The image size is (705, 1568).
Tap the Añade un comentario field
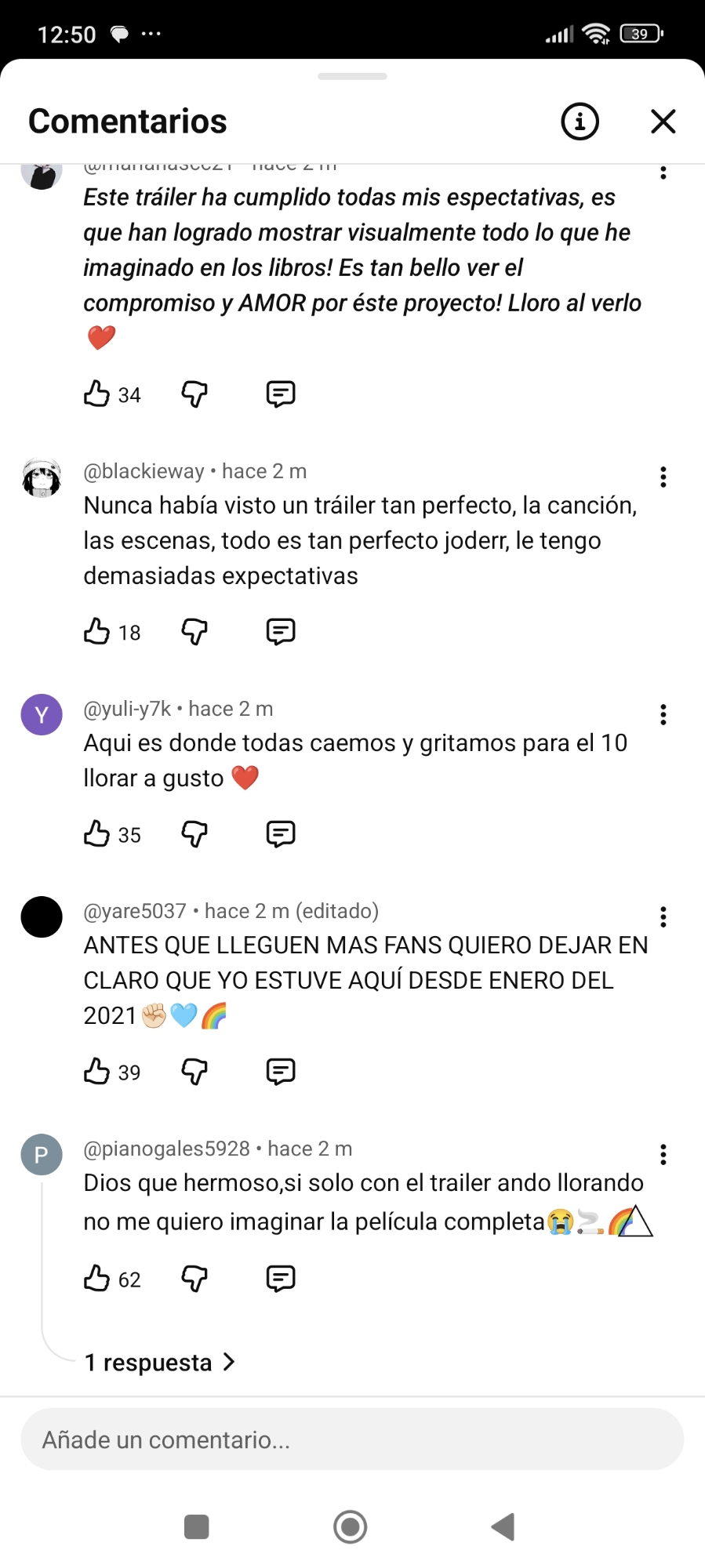(352, 1439)
